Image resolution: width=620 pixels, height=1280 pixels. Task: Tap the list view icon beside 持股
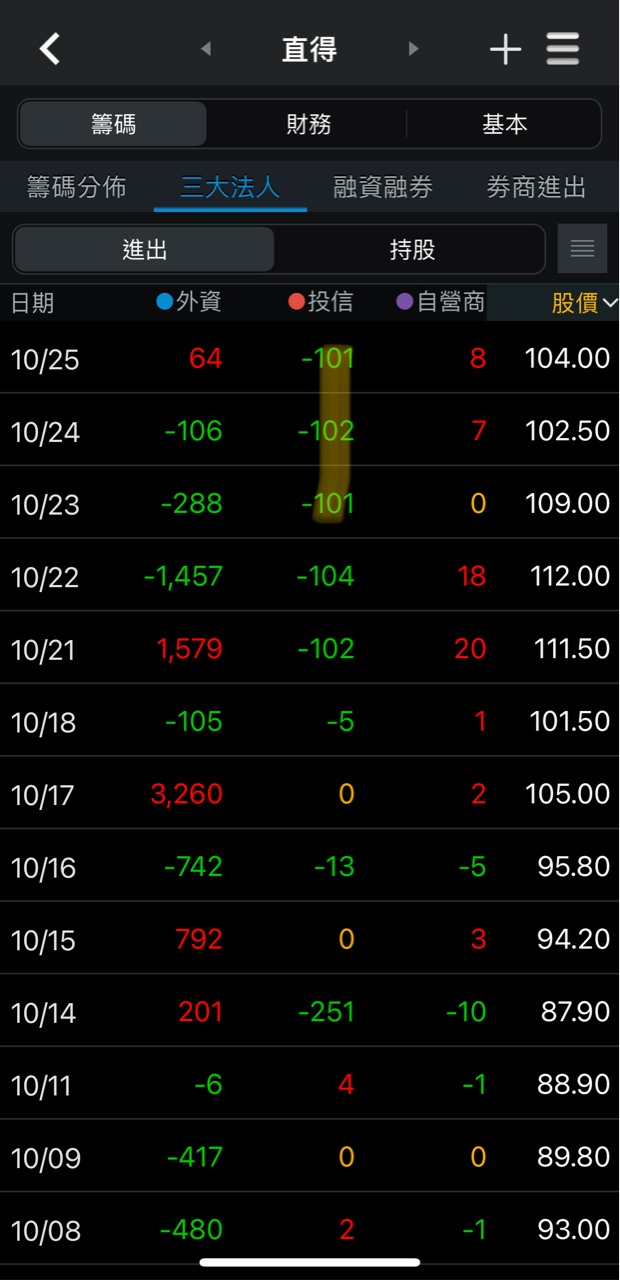pos(582,250)
